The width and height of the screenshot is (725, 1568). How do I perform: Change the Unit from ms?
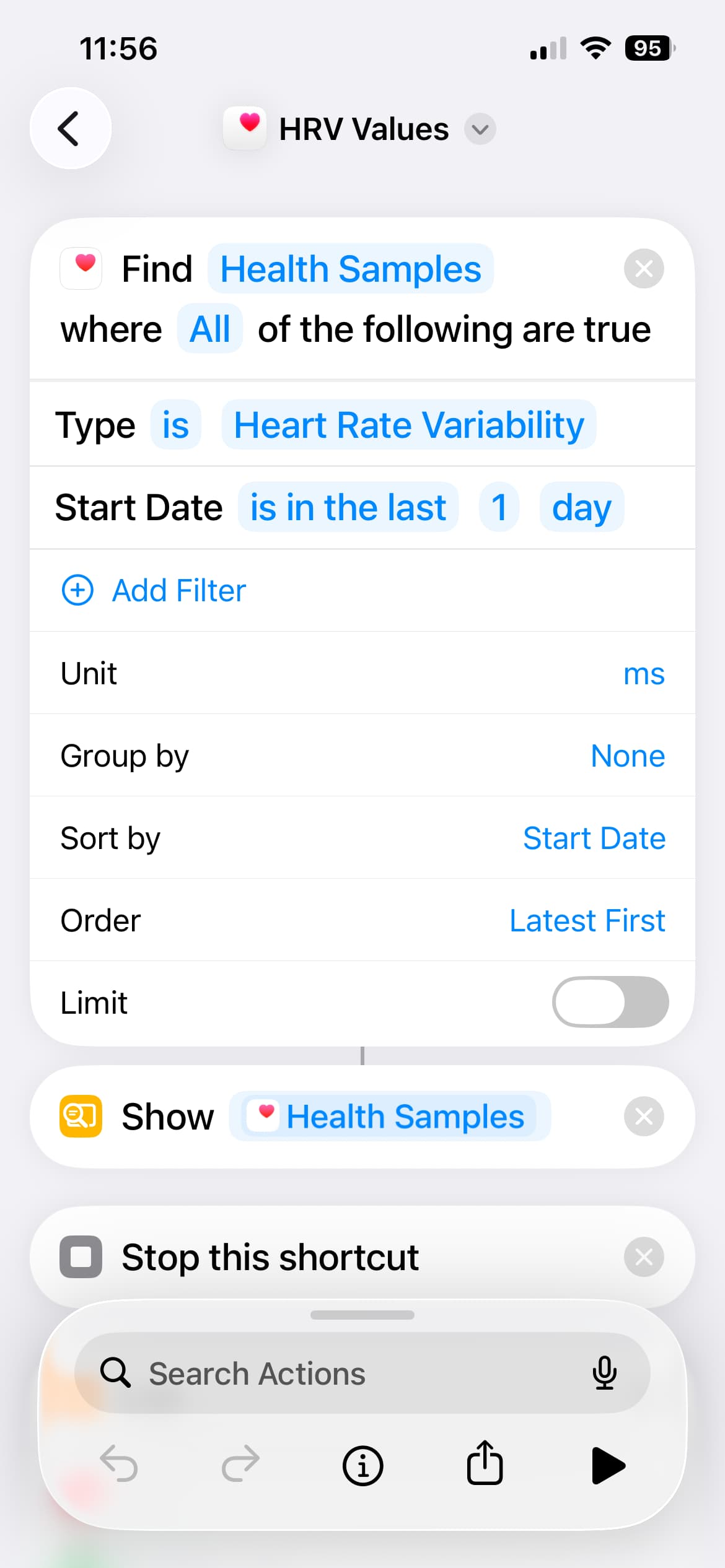643,673
